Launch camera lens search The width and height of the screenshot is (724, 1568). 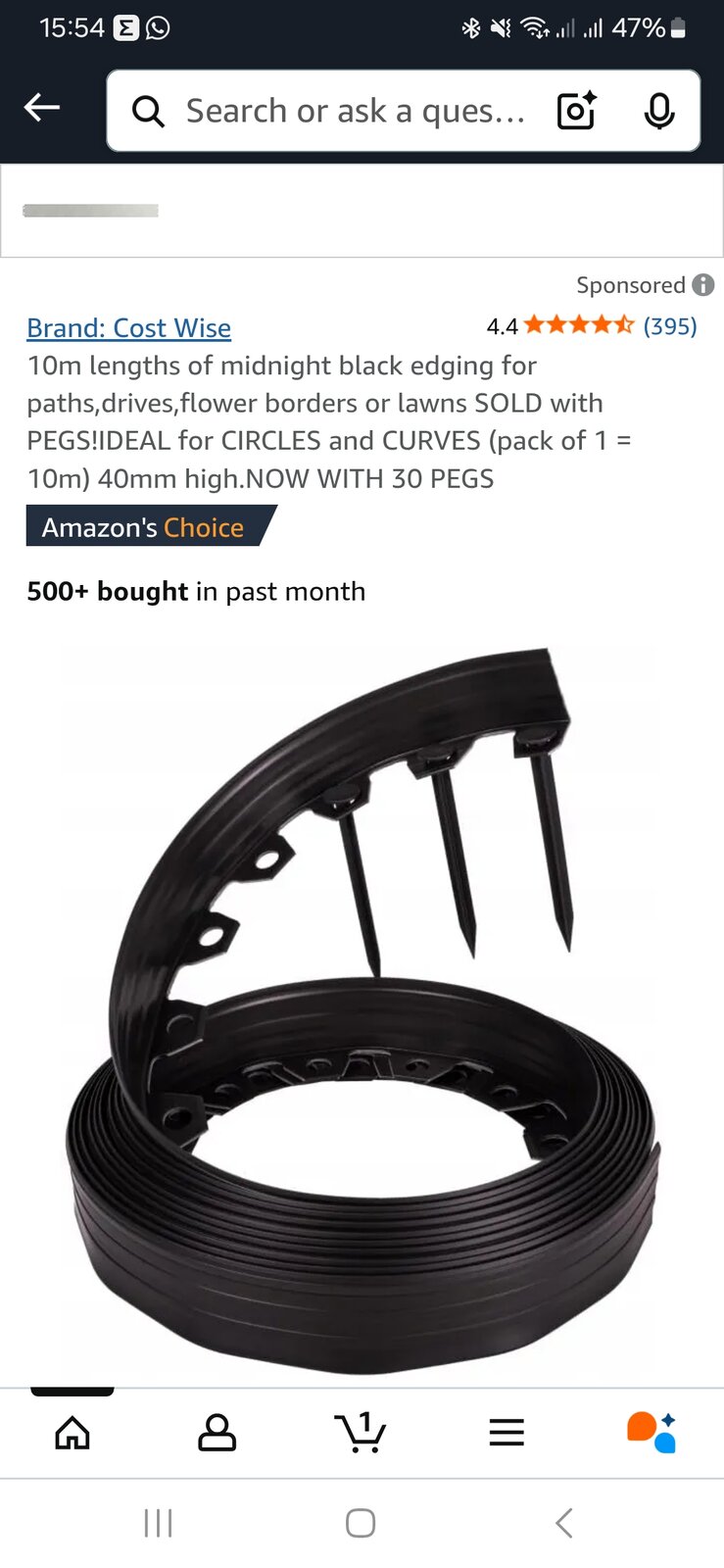tap(576, 111)
